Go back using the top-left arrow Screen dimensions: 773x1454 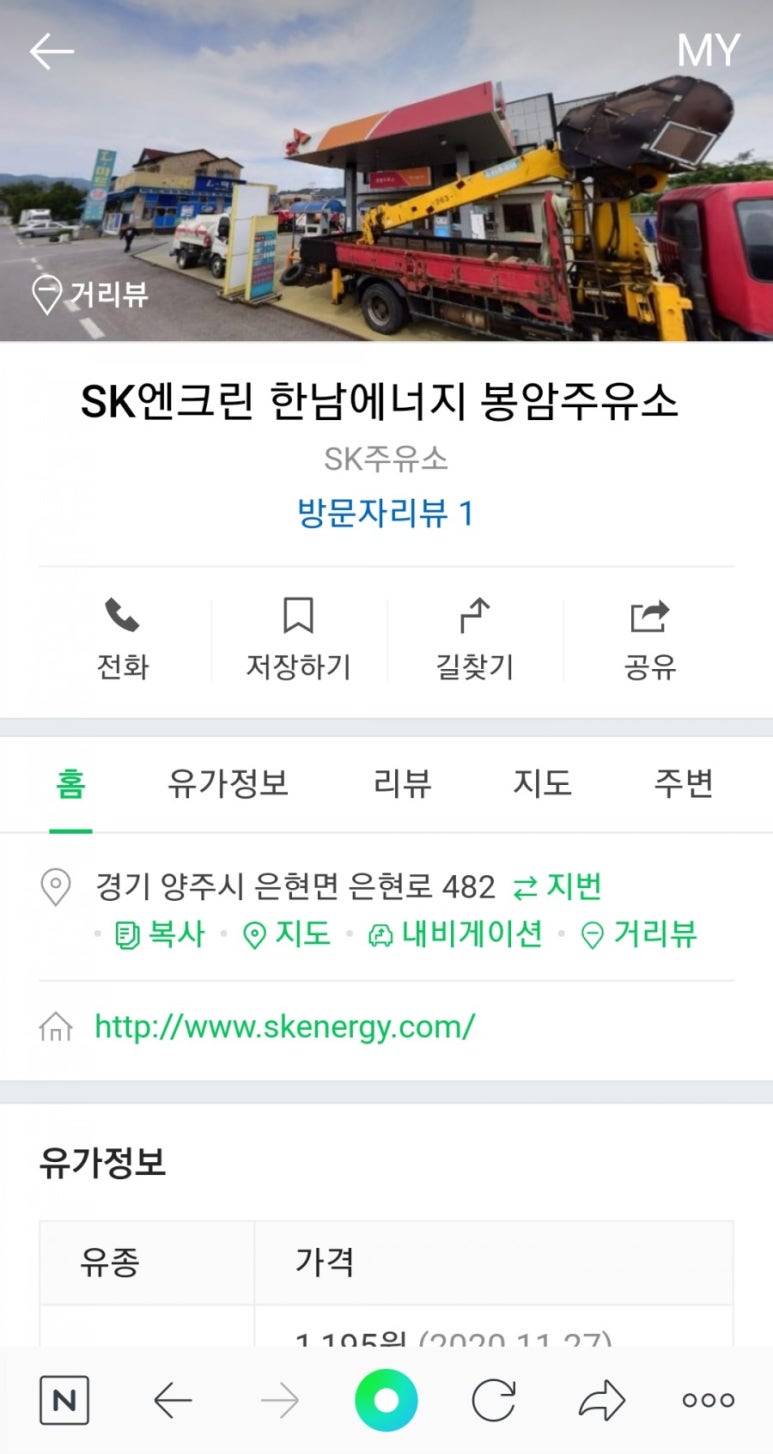[51, 51]
